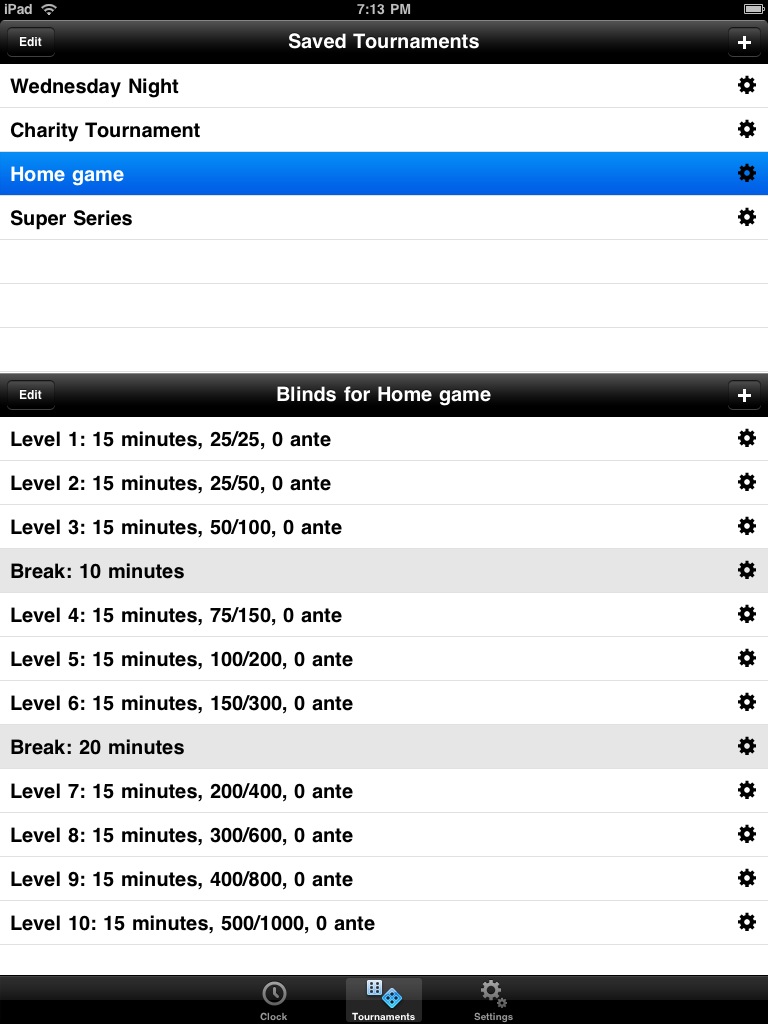Open the gear for the 20 minutes break

(746, 747)
